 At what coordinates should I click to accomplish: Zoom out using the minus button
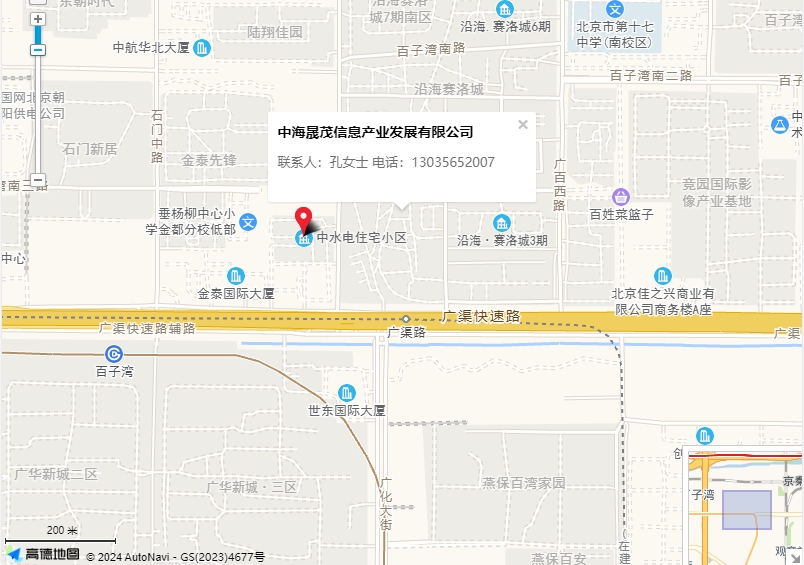pyautogui.click(x=38, y=181)
